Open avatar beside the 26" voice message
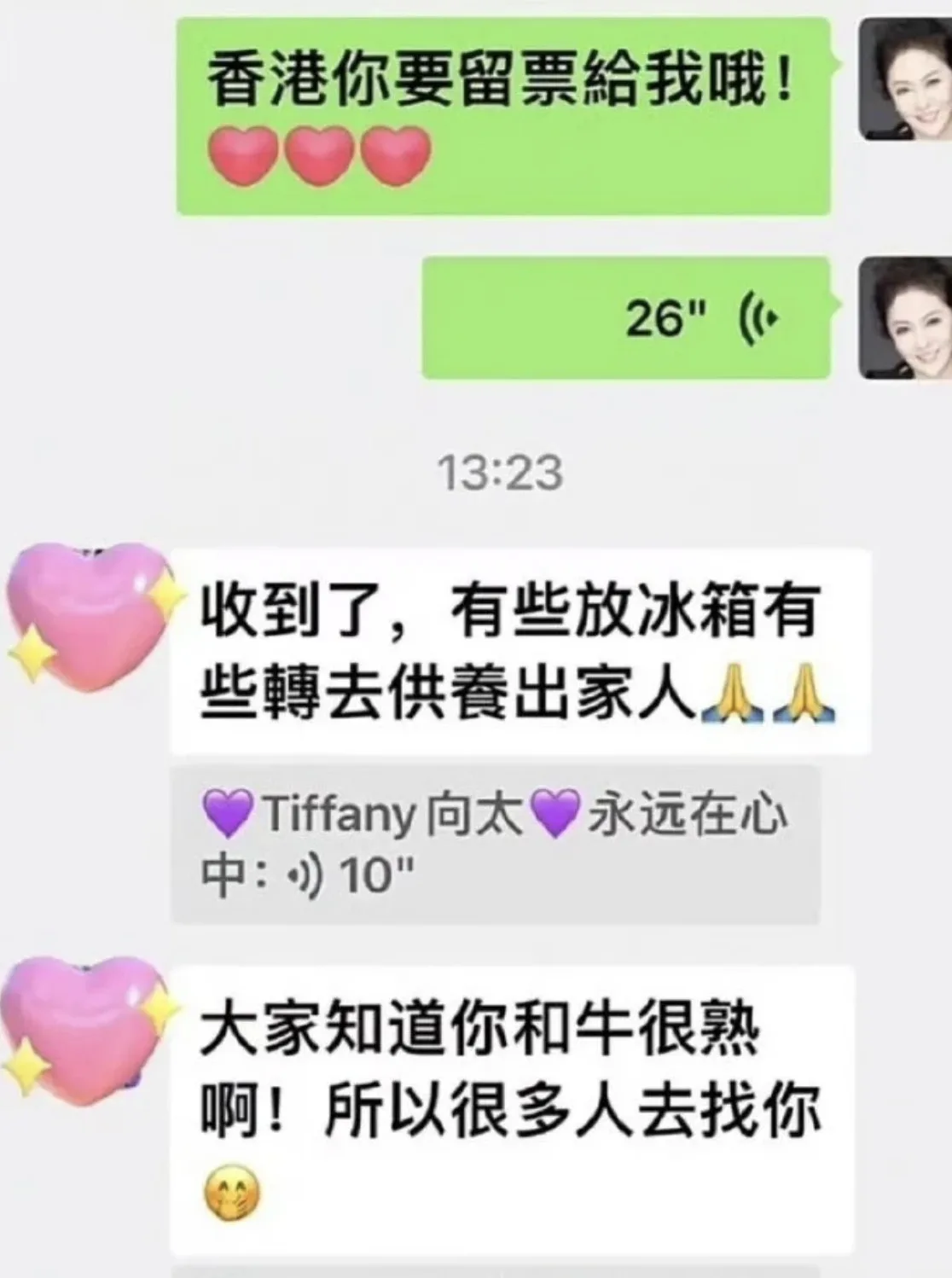This screenshot has width=952, height=1278. [906, 318]
